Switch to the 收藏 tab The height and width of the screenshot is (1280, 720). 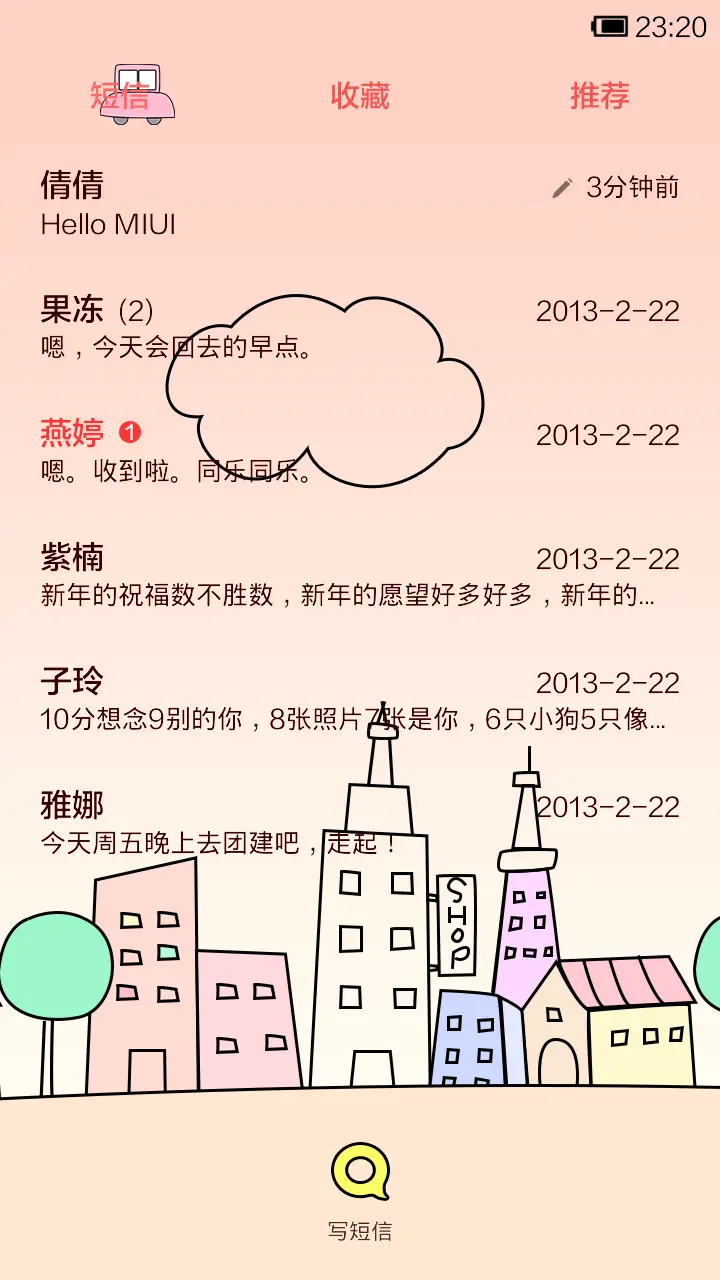pyautogui.click(x=360, y=96)
